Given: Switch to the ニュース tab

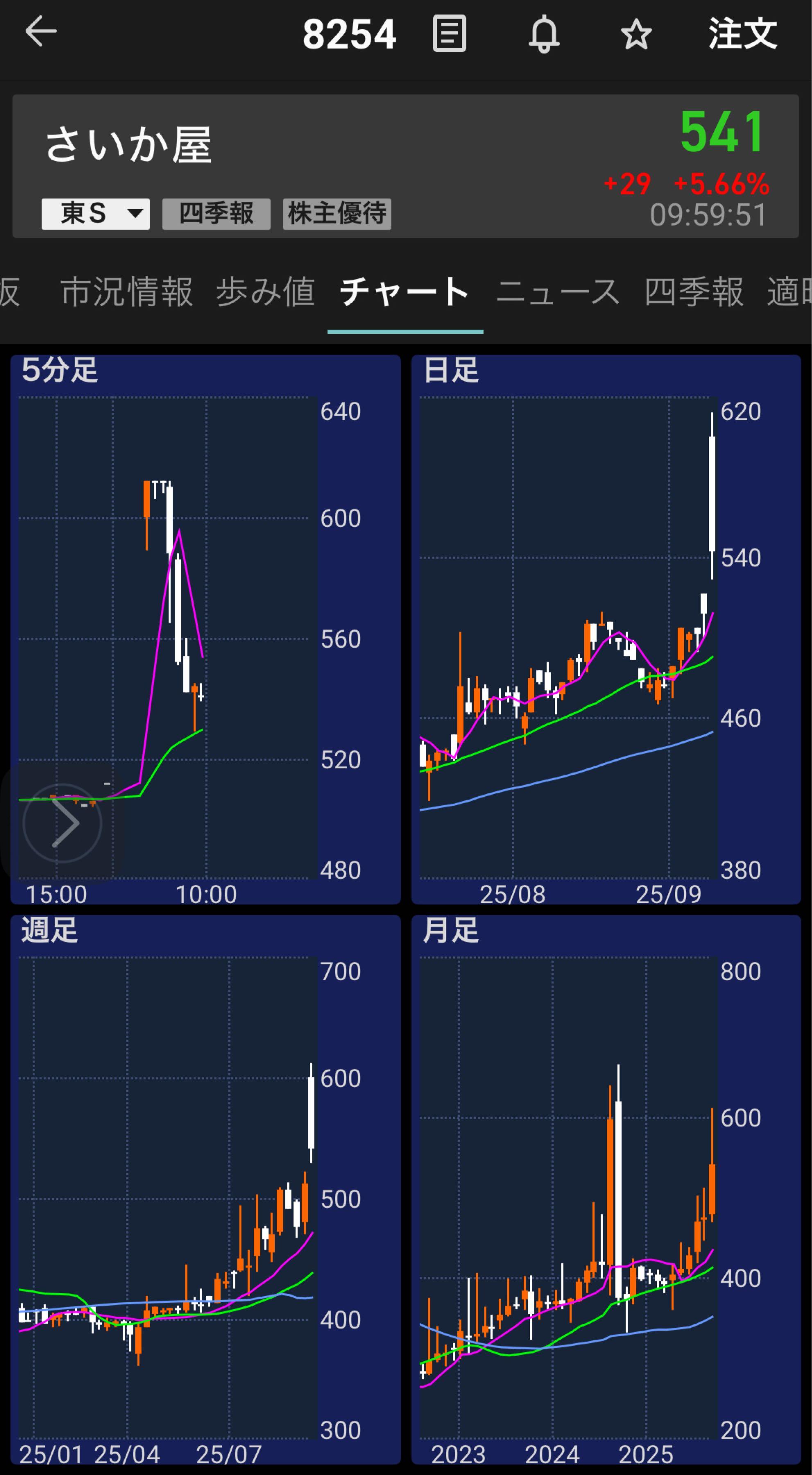Looking at the screenshot, I should tap(558, 292).
